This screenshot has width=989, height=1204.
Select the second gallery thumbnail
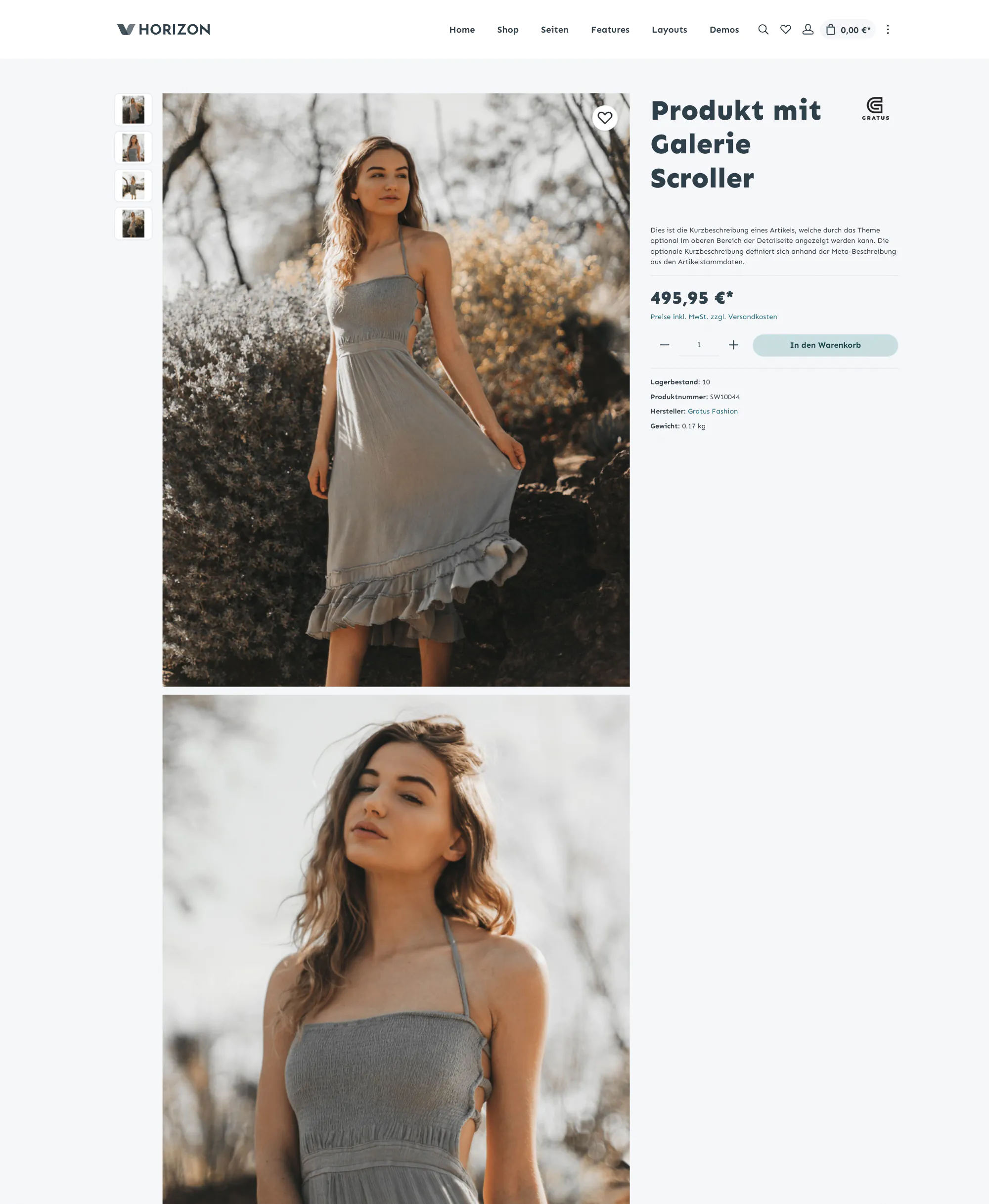coord(134,147)
